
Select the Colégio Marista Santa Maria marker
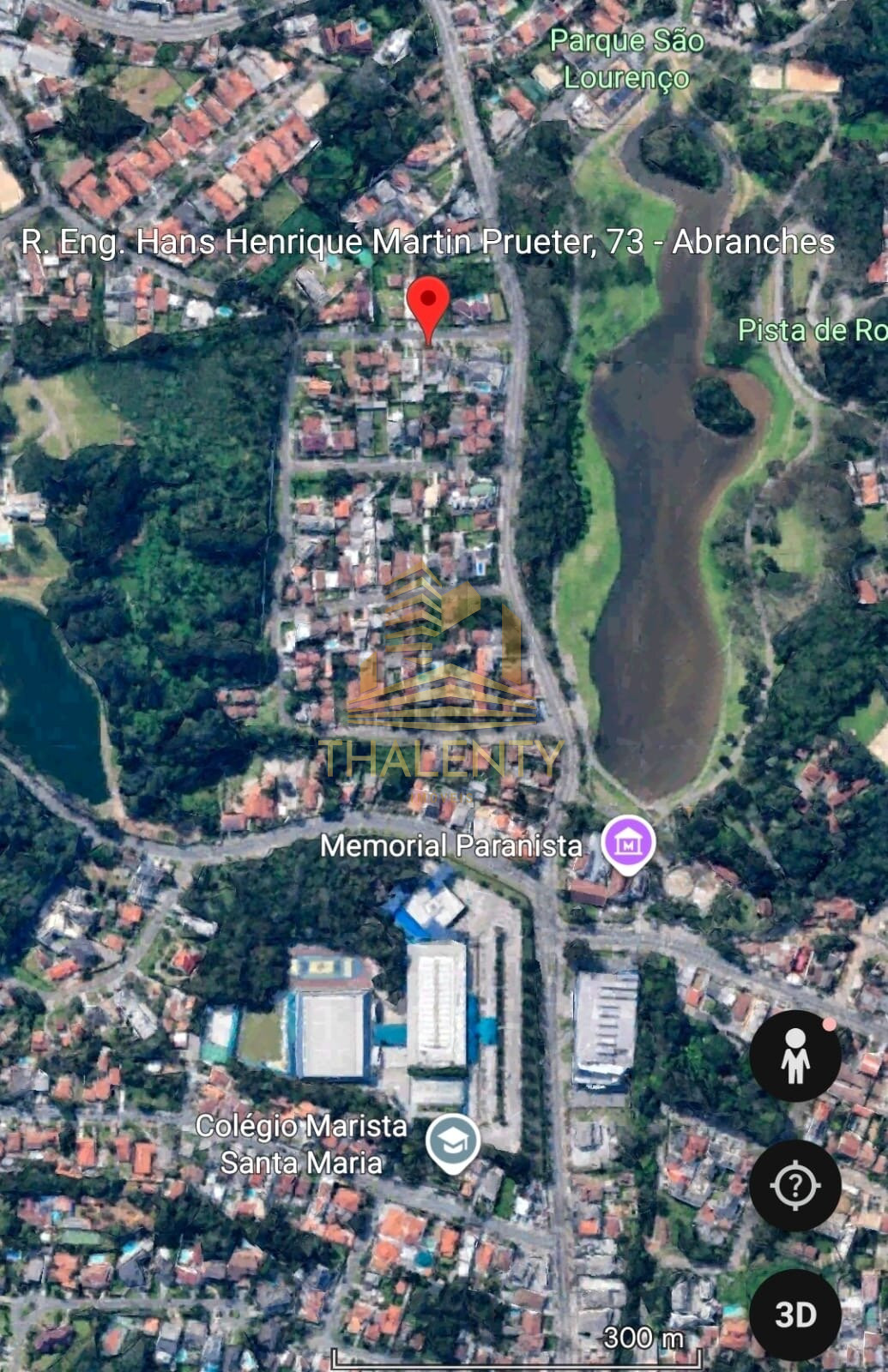[x=453, y=1143]
